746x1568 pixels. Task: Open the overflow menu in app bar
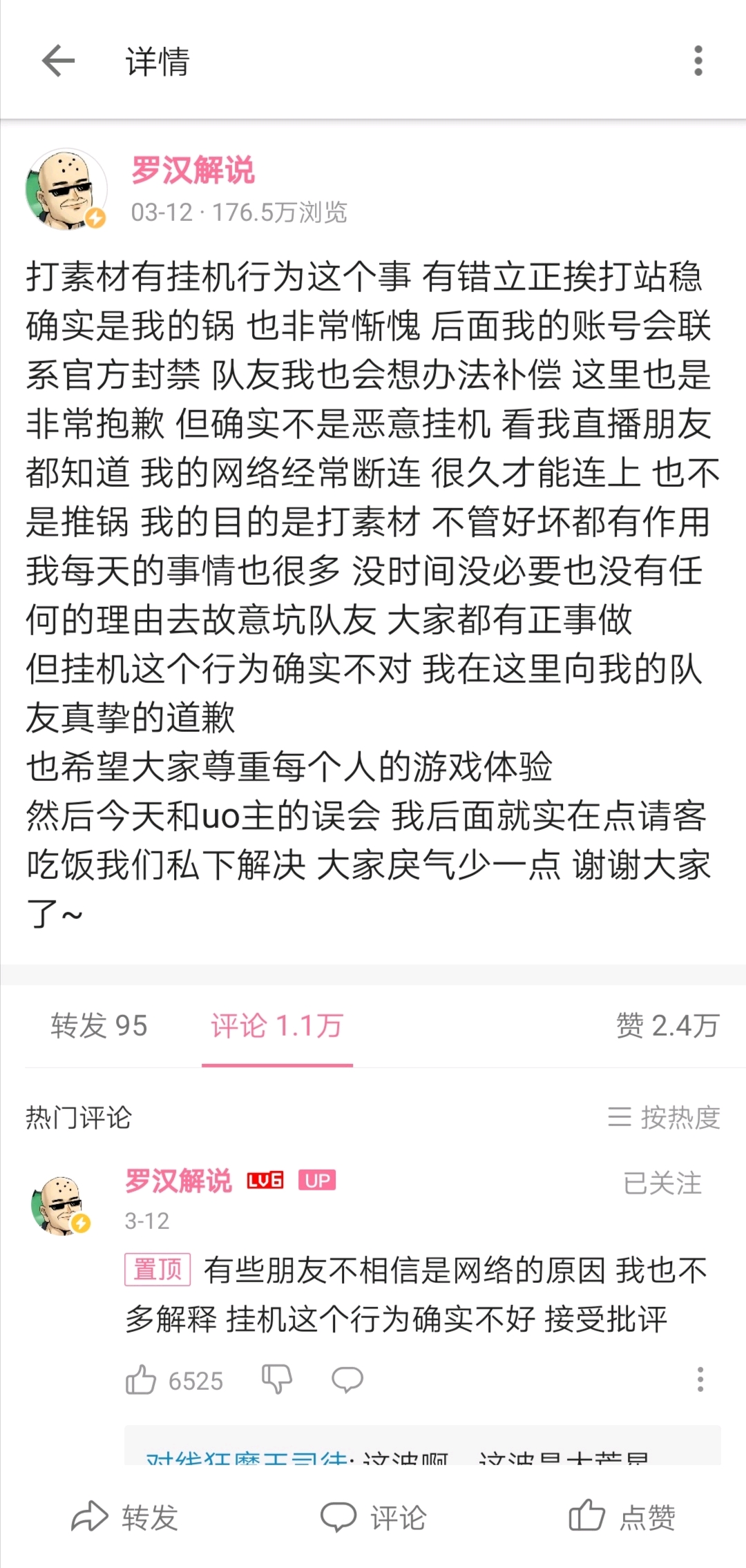pos(698,61)
